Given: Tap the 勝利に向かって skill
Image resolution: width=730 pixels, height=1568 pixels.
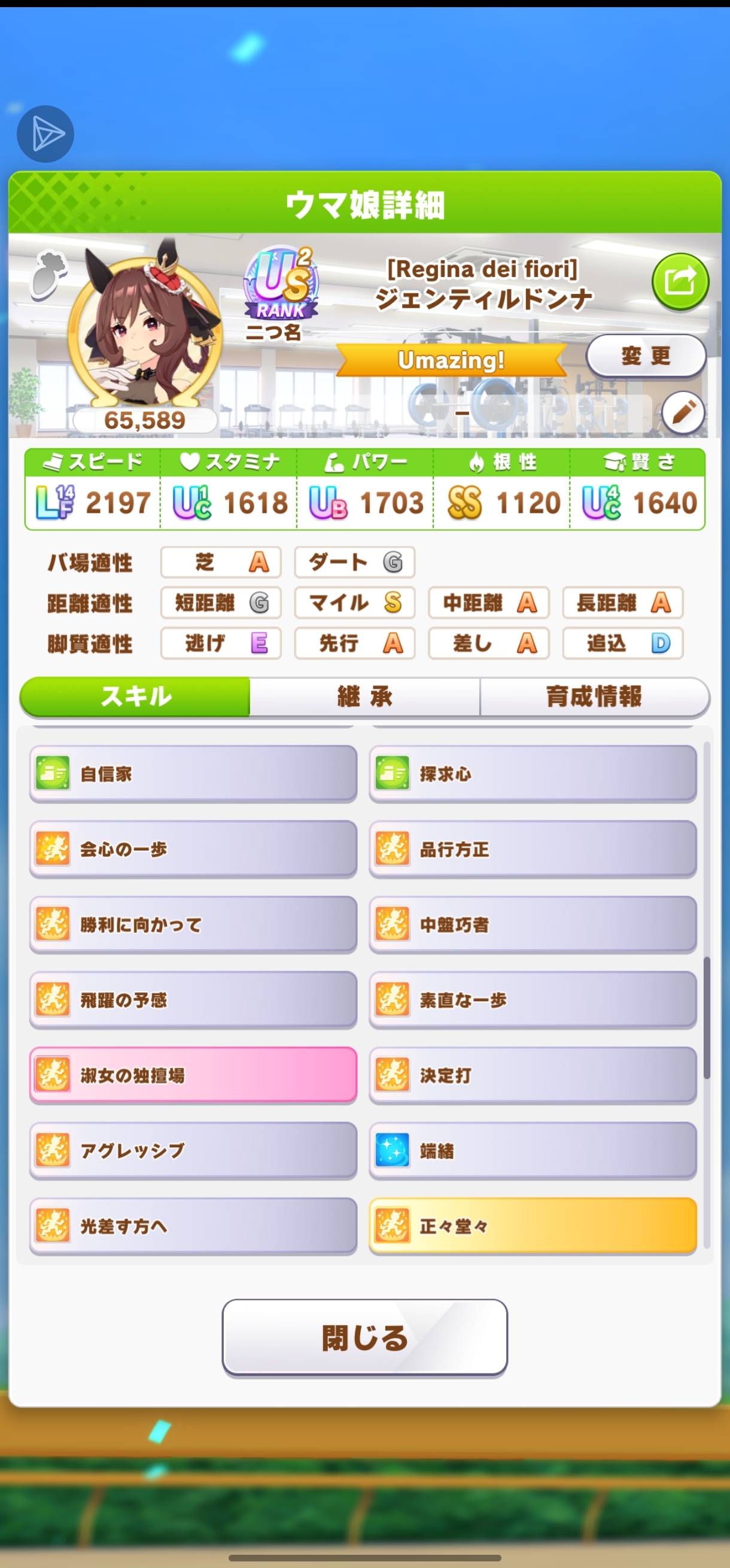Looking at the screenshot, I should (x=193, y=925).
